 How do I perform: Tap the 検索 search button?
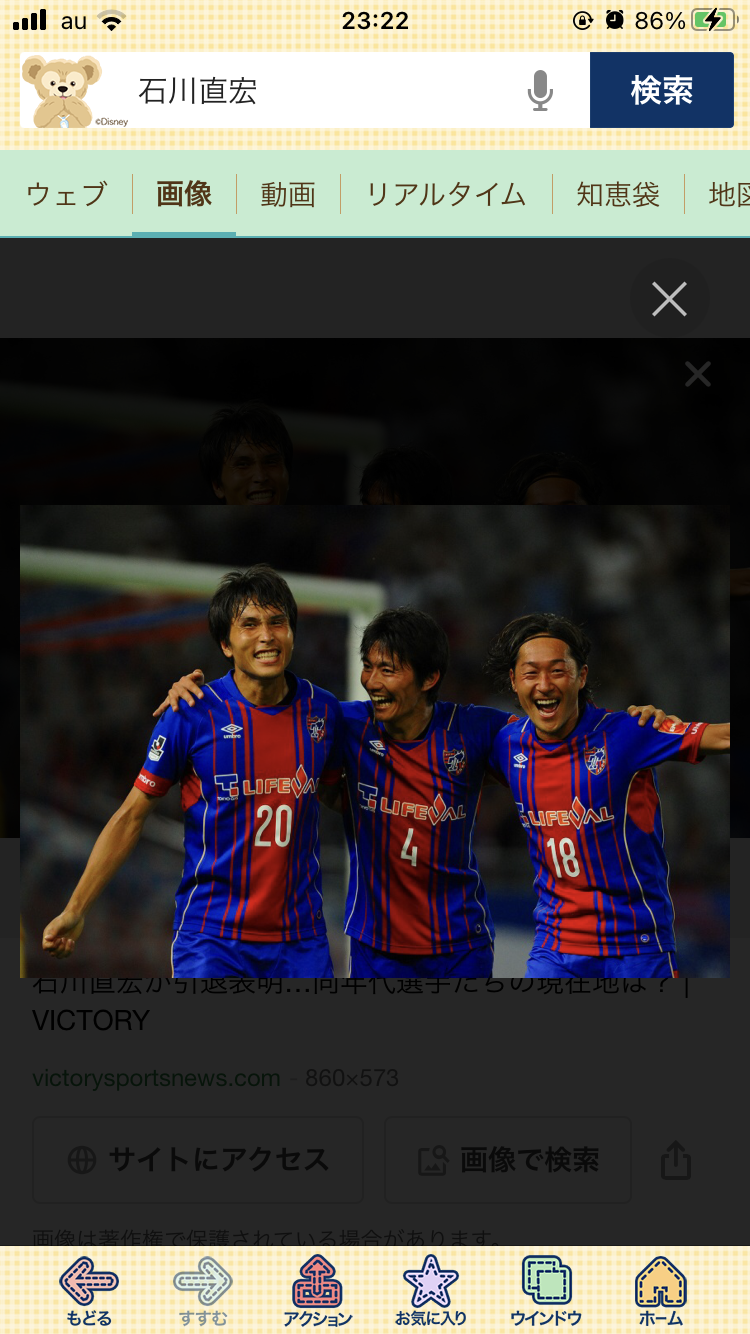click(x=662, y=91)
